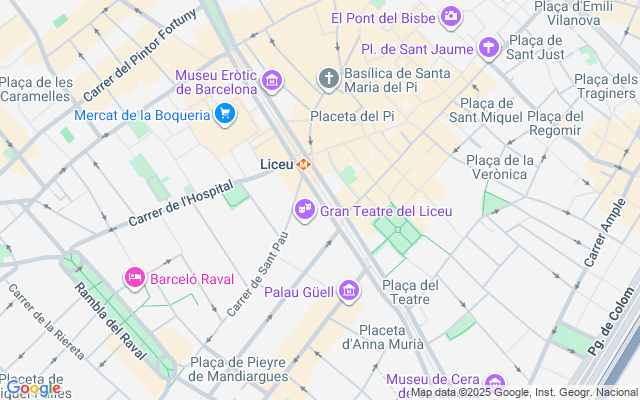Open the Mercat de la Boqueria marker
Screen dimensions: 640x400
click(x=226, y=115)
